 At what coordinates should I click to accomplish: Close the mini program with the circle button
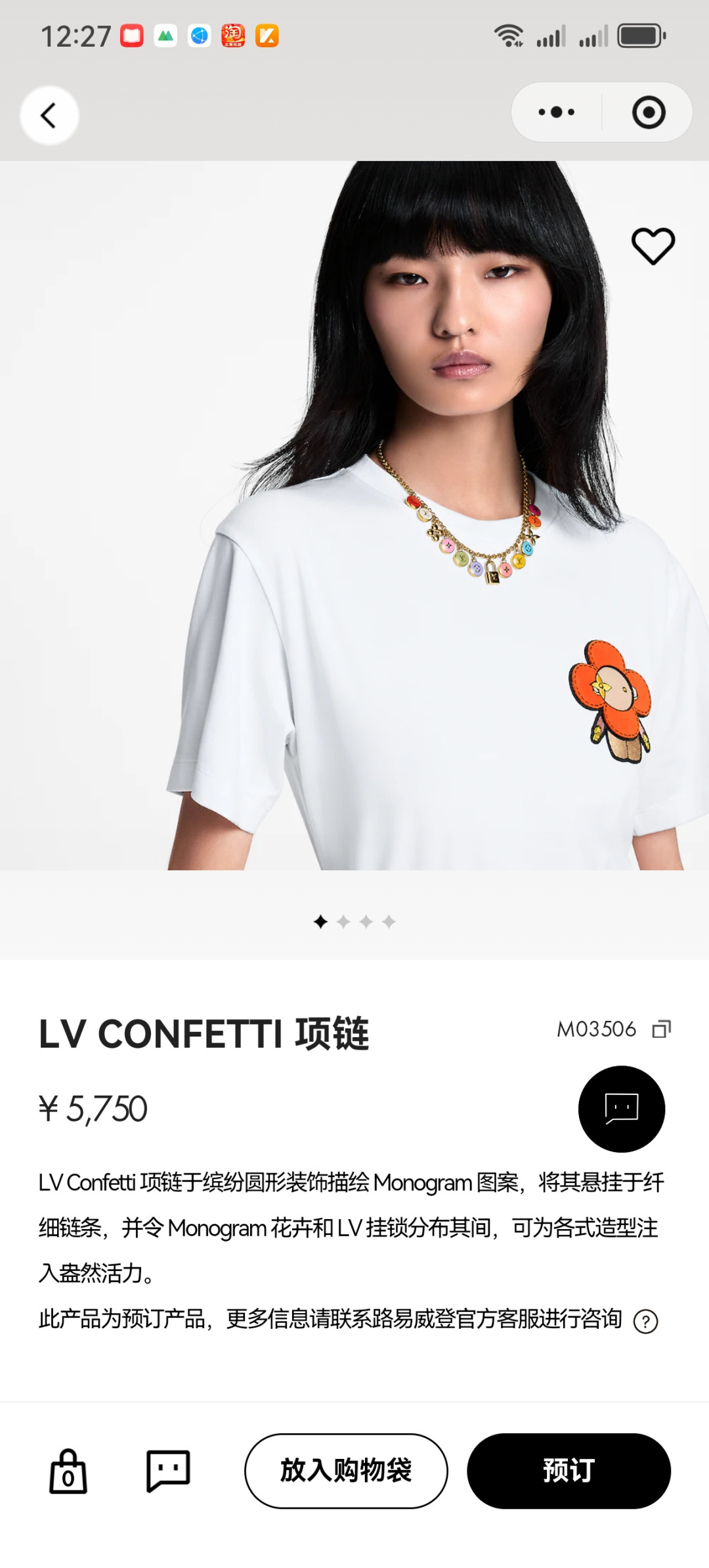pyautogui.click(x=649, y=112)
